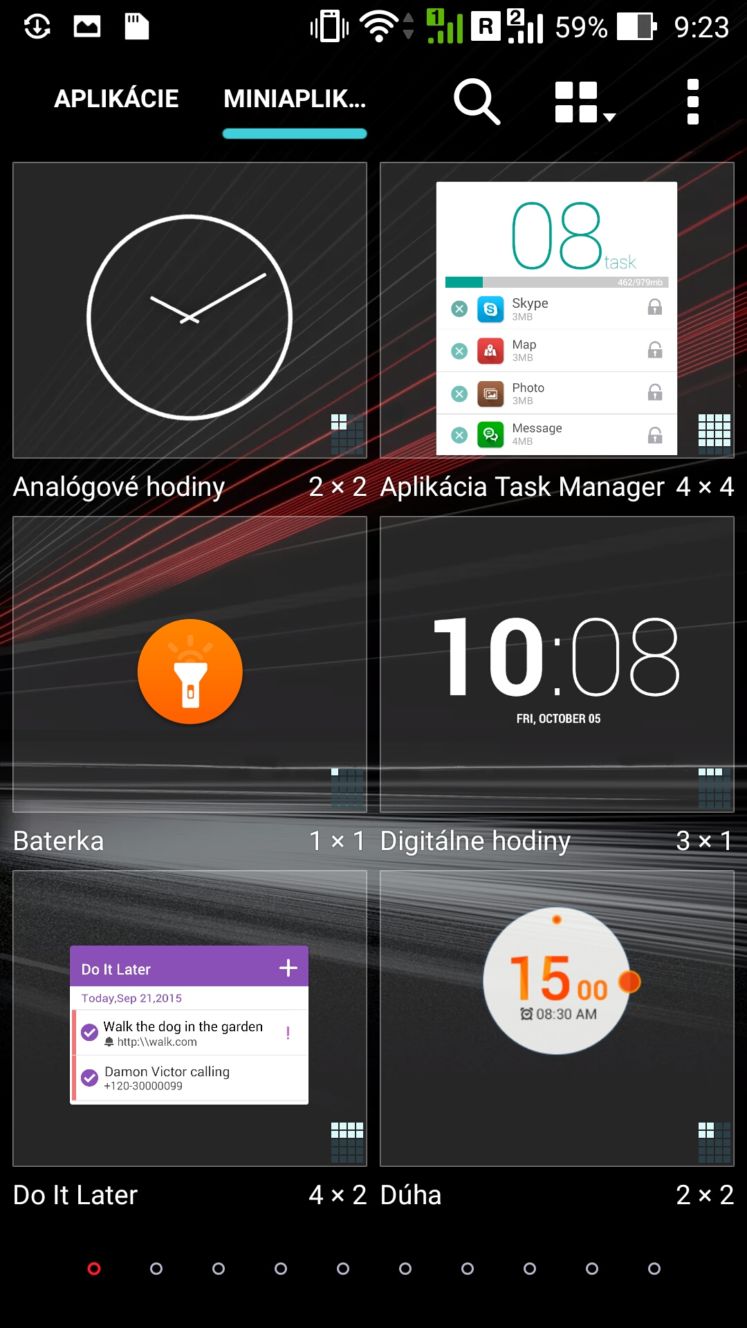Choose the Do It Later widget
Screen dimensions: 747x1328
[x=189, y=1018]
